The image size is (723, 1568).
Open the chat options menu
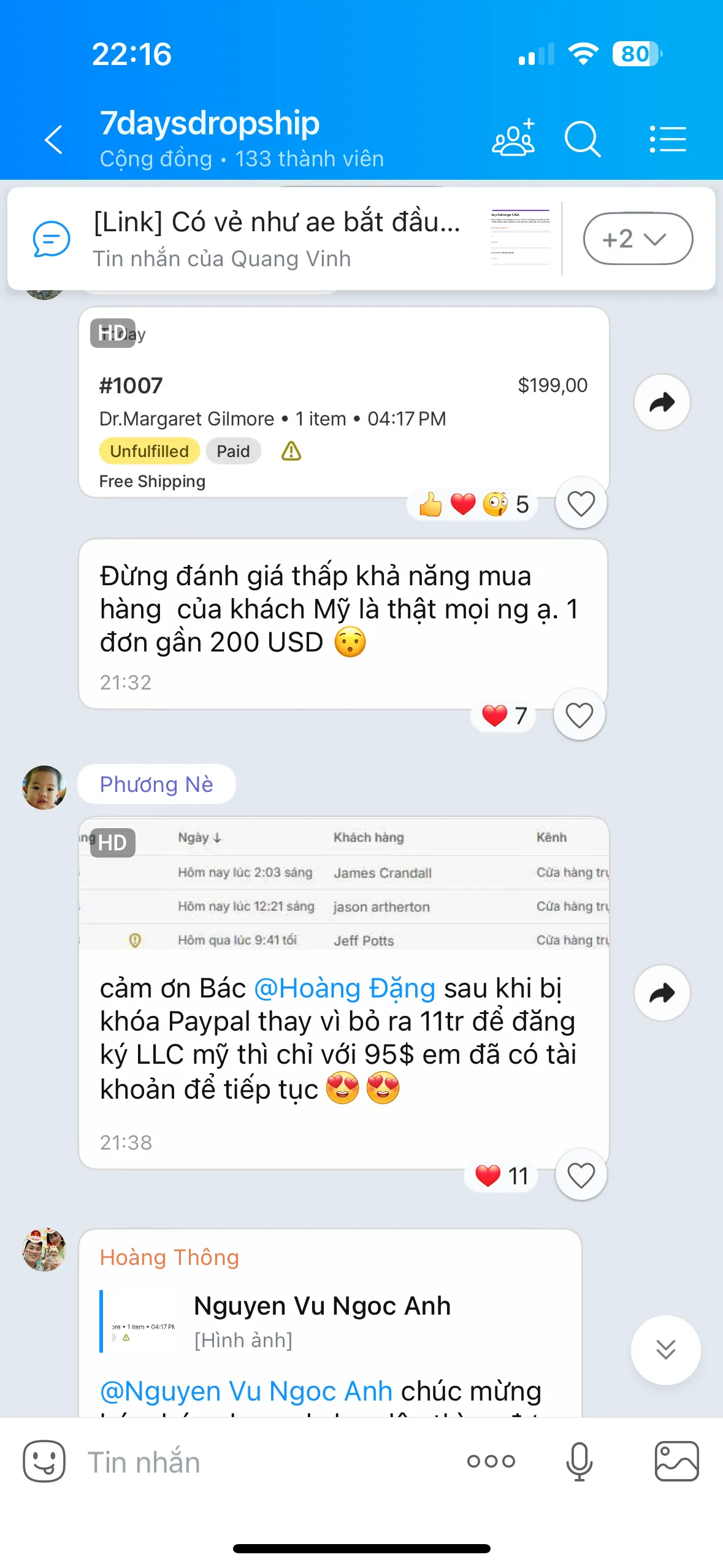coord(667,139)
